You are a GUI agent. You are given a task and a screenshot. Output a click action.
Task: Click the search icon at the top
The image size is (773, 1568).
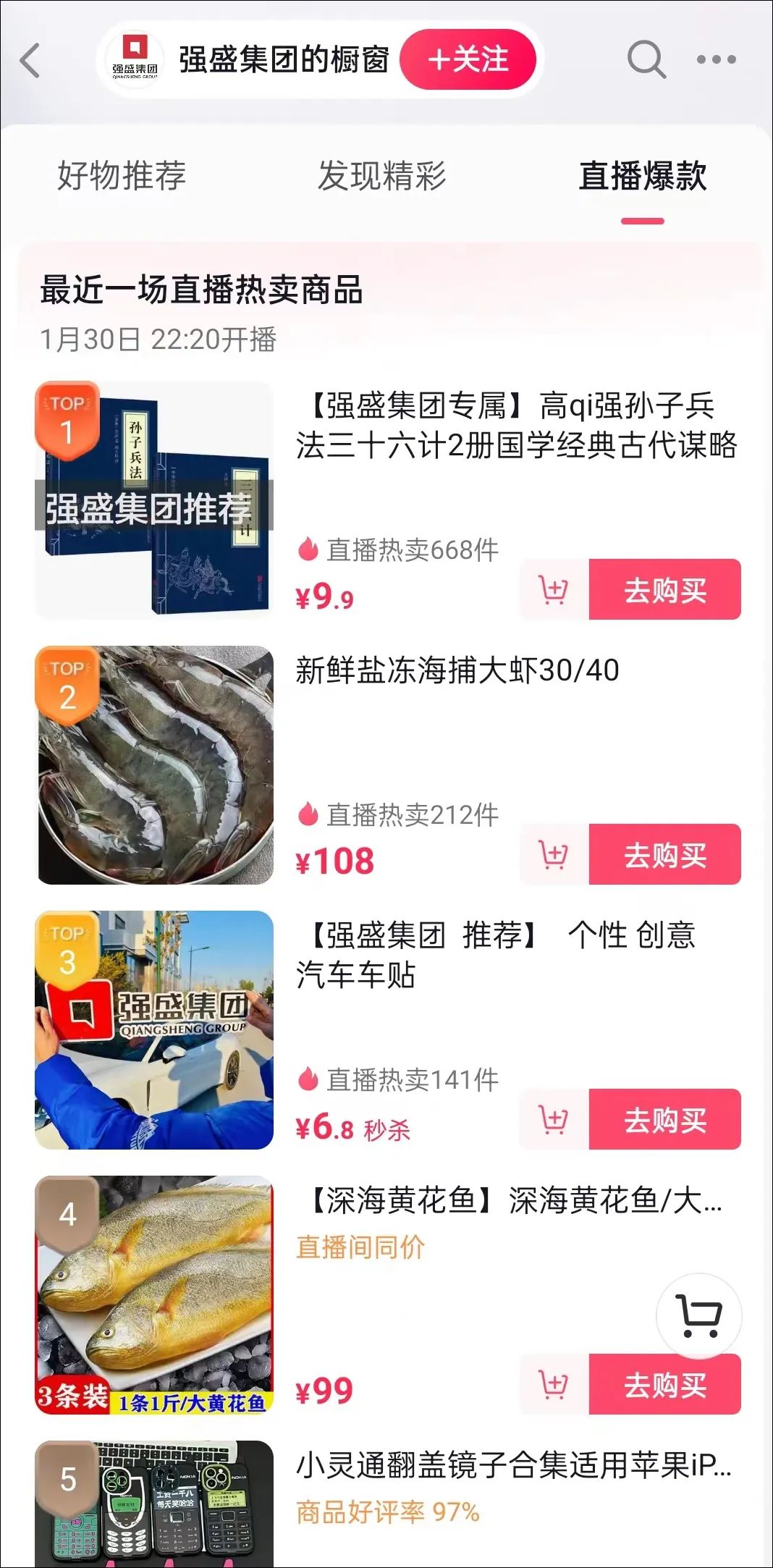point(646,58)
